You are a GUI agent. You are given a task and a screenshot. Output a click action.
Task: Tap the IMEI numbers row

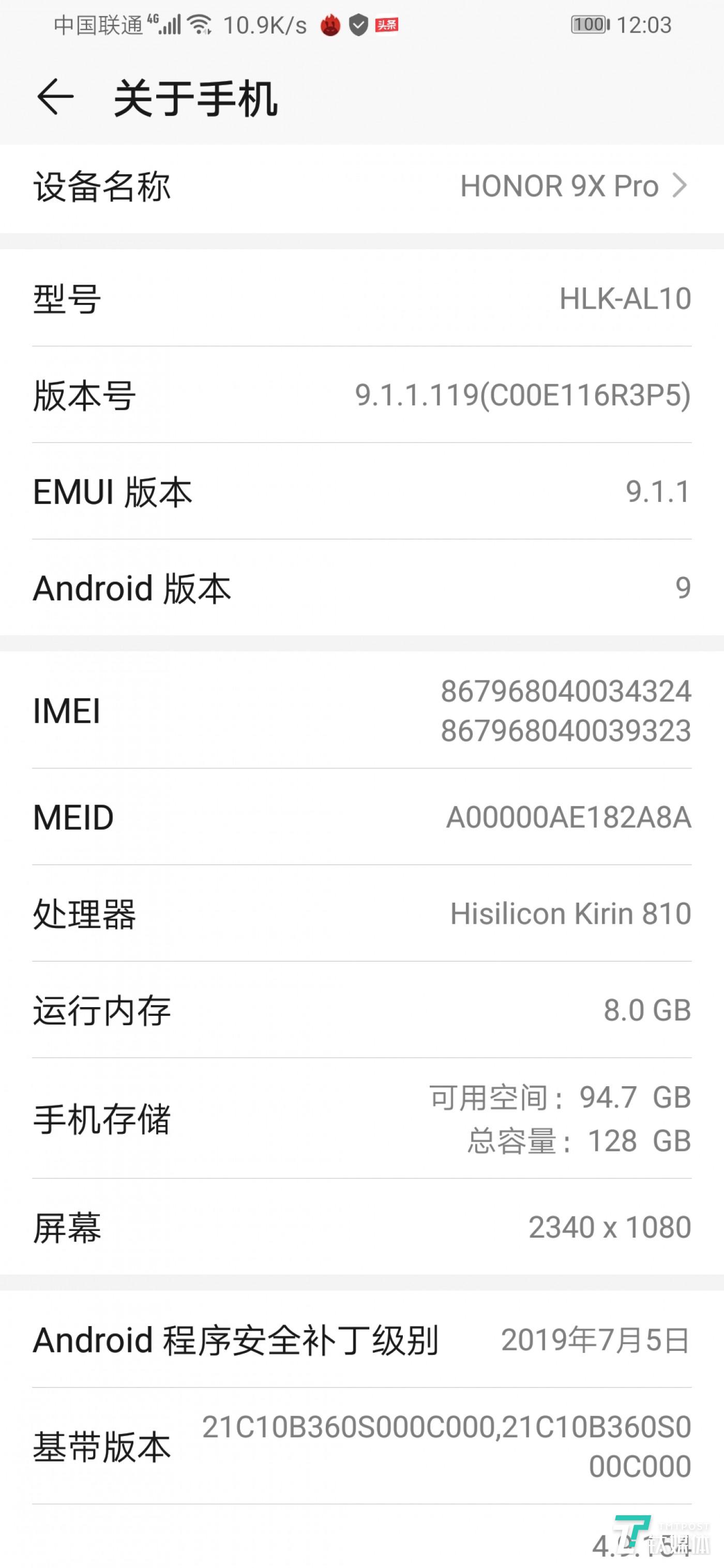tap(361, 712)
